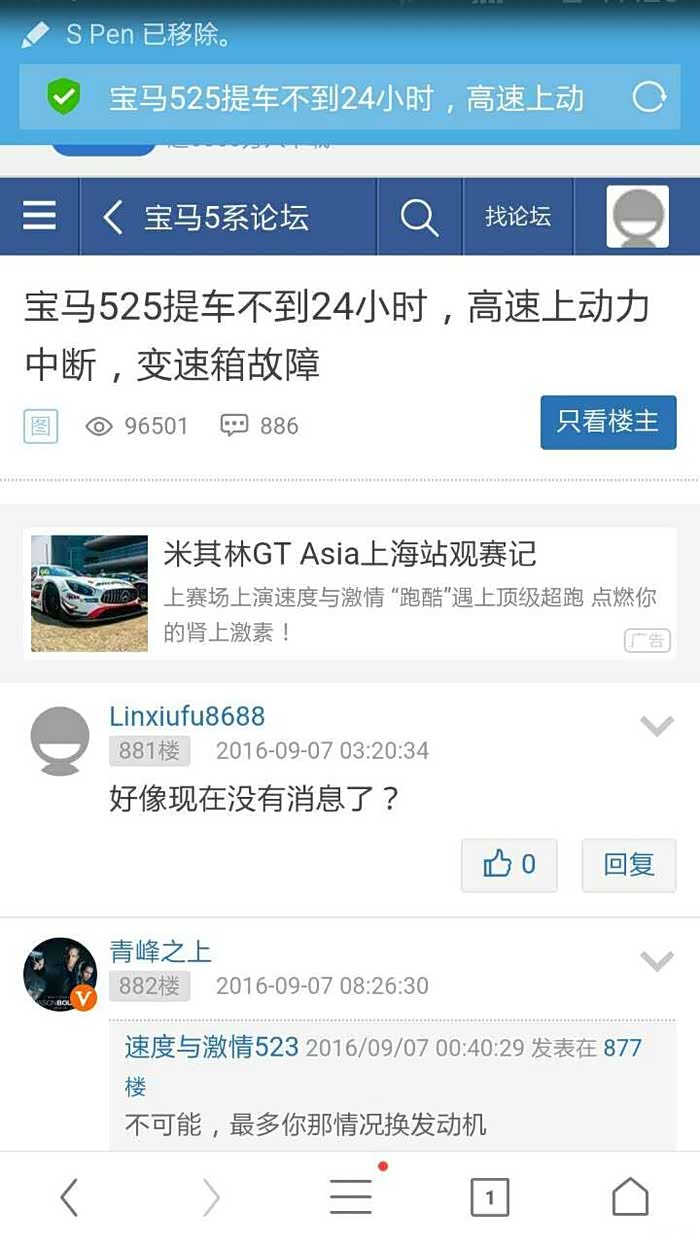Expand the dropdown arrow on Linxiufu8688's post
This screenshot has width=700, height=1244.
[x=657, y=726]
